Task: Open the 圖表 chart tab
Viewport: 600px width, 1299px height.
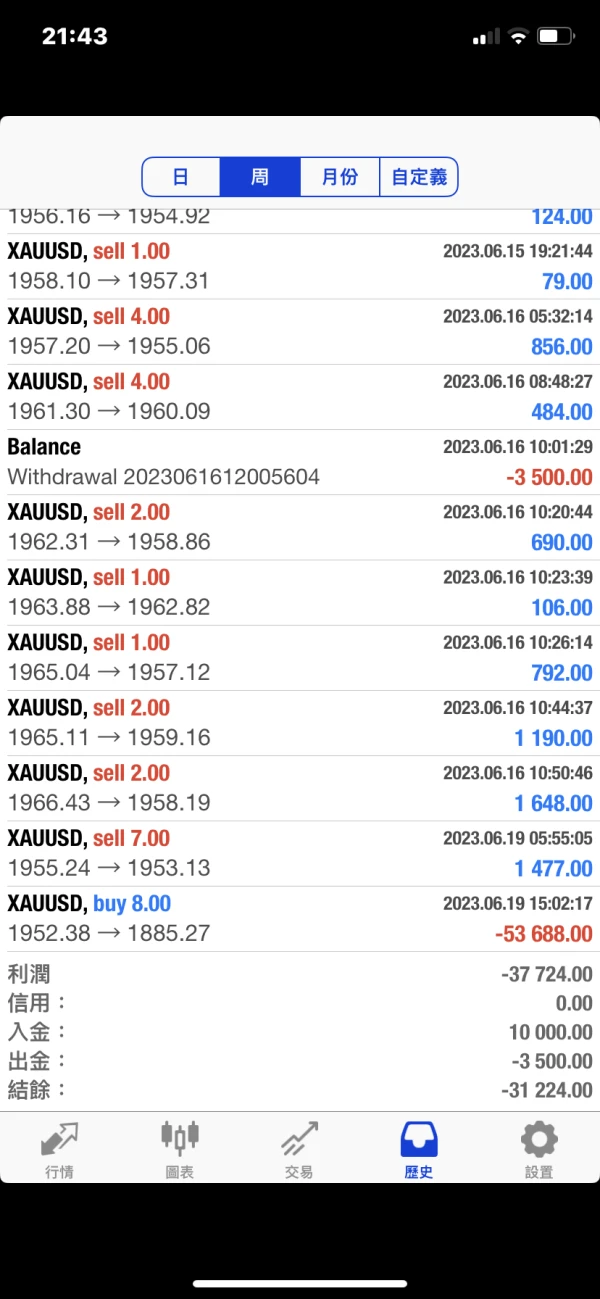Action: coord(180,1148)
